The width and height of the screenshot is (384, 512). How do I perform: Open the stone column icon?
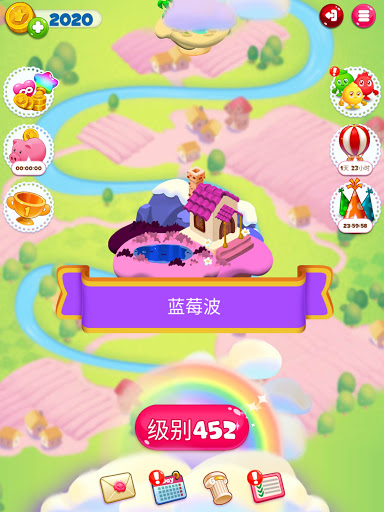point(217,487)
